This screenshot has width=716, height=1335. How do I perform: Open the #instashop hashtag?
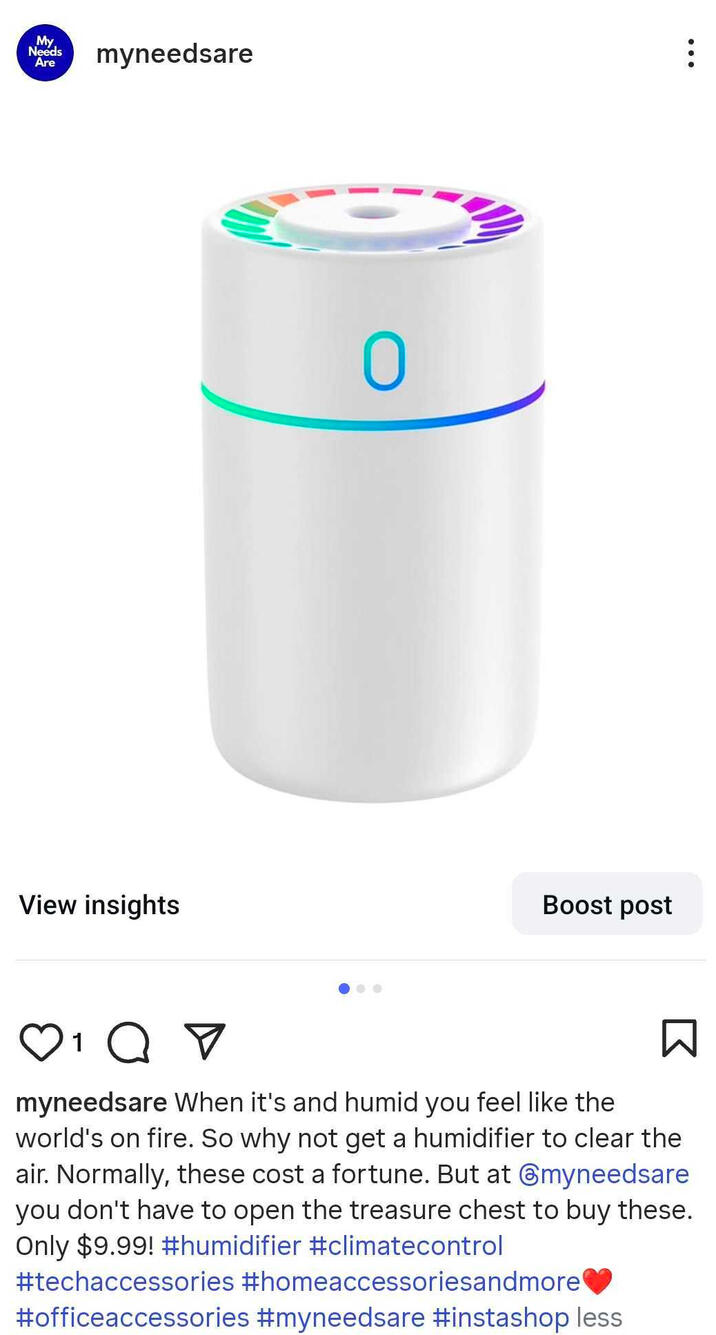500,1318
